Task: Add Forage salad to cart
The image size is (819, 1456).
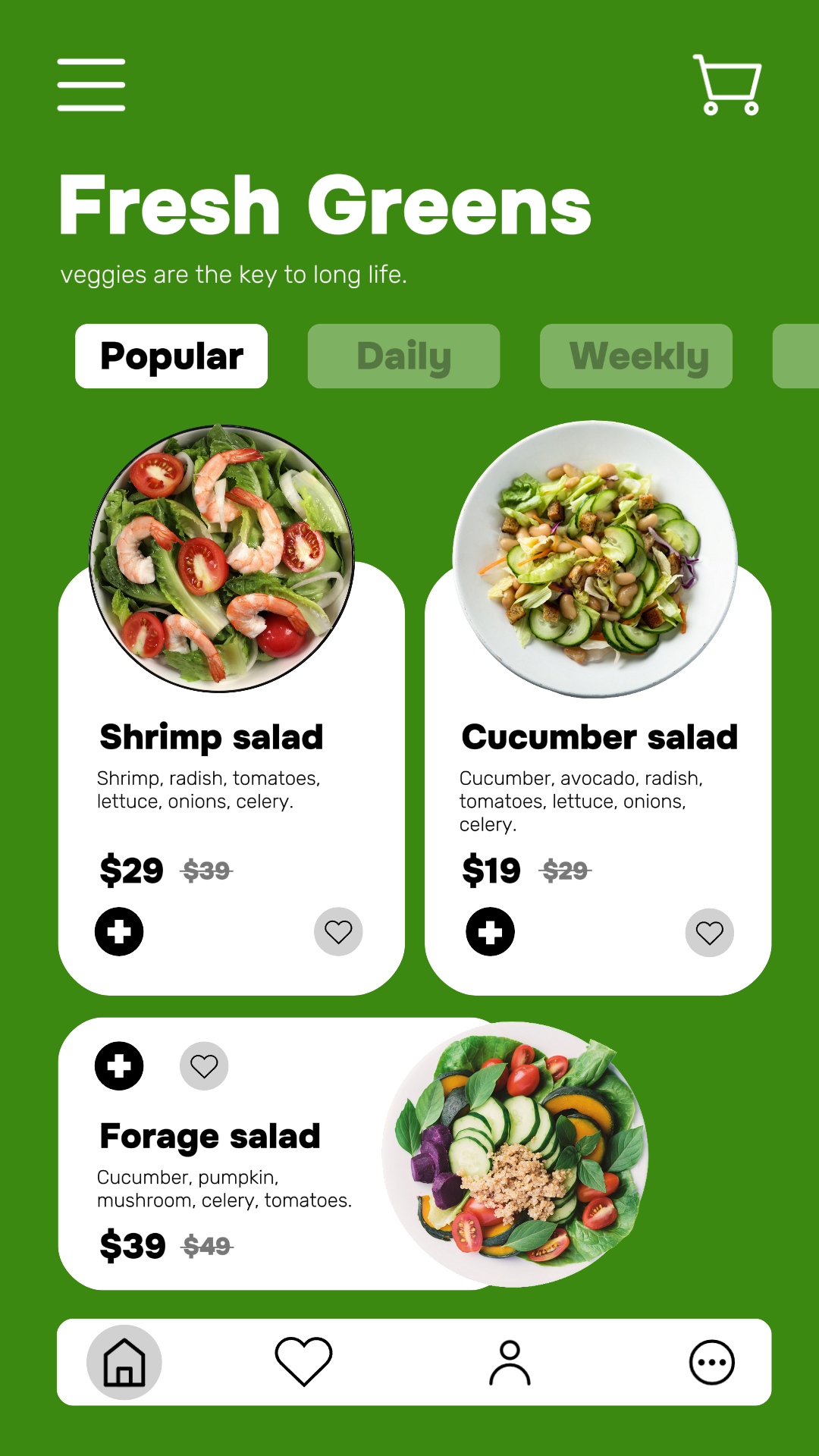Action: [119, 1066]
